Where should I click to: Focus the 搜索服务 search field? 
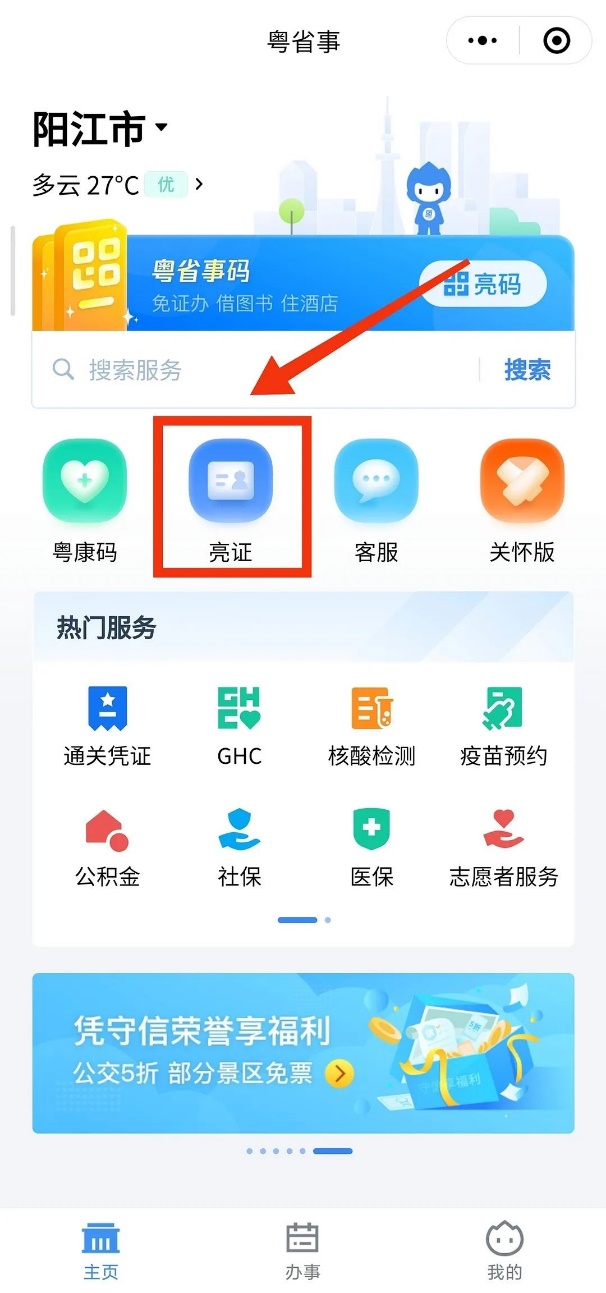coord(260,370)
